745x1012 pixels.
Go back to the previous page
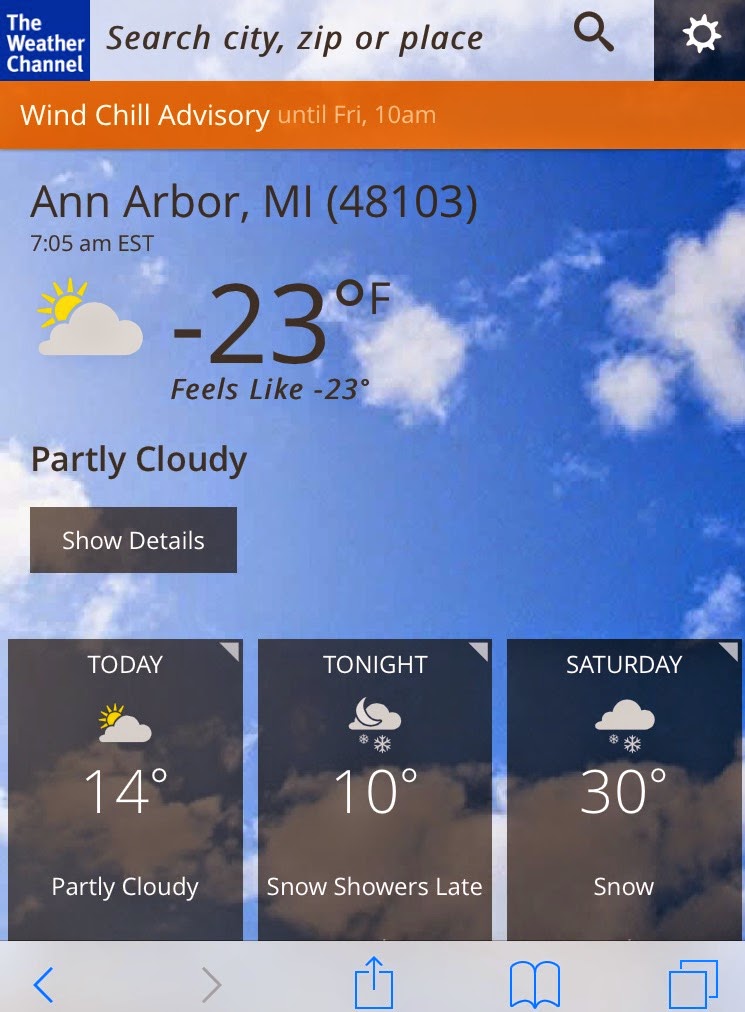(44, 985)
